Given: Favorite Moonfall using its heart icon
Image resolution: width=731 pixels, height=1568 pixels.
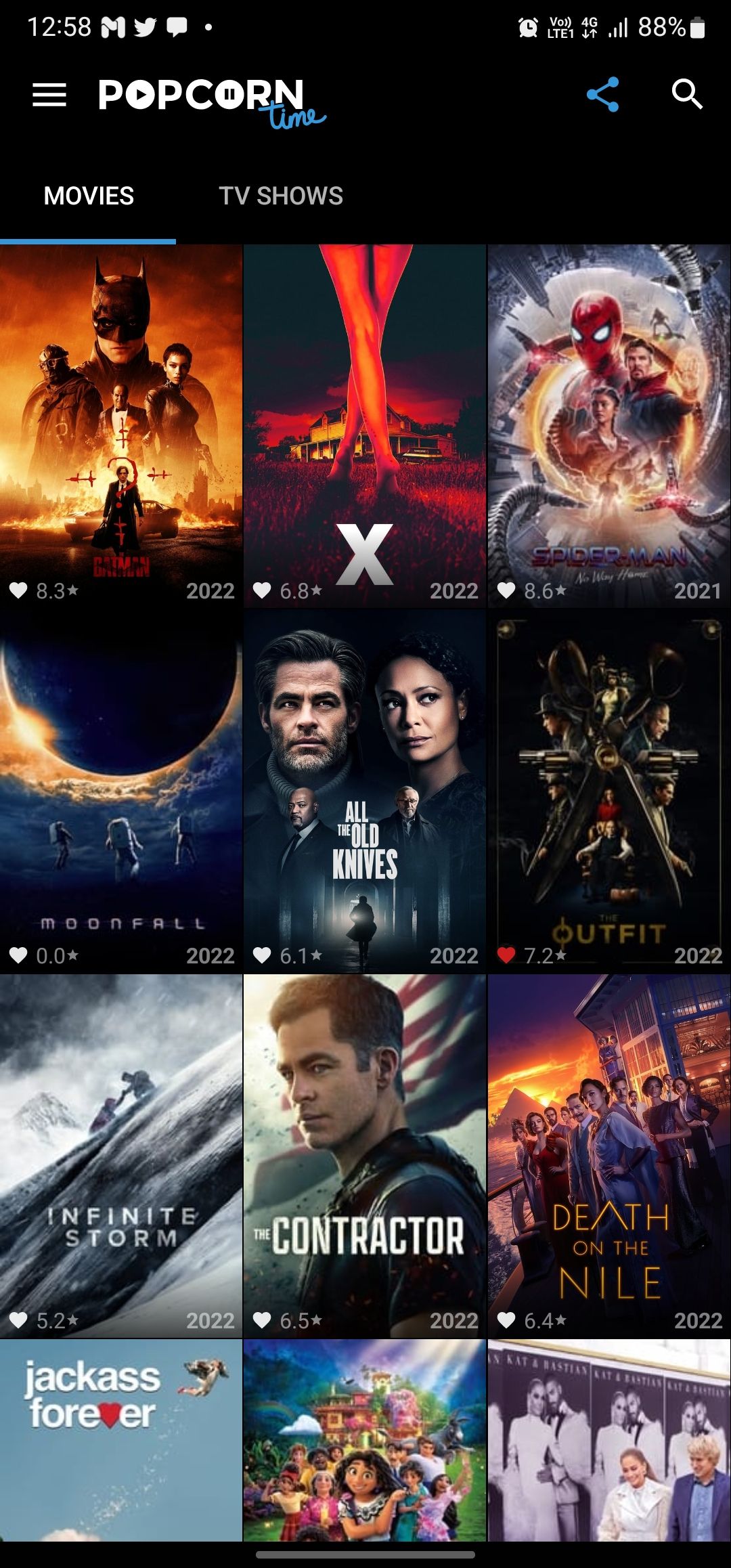Looking at the screenshot, I should pyautogui.click(x=18, y=955).
